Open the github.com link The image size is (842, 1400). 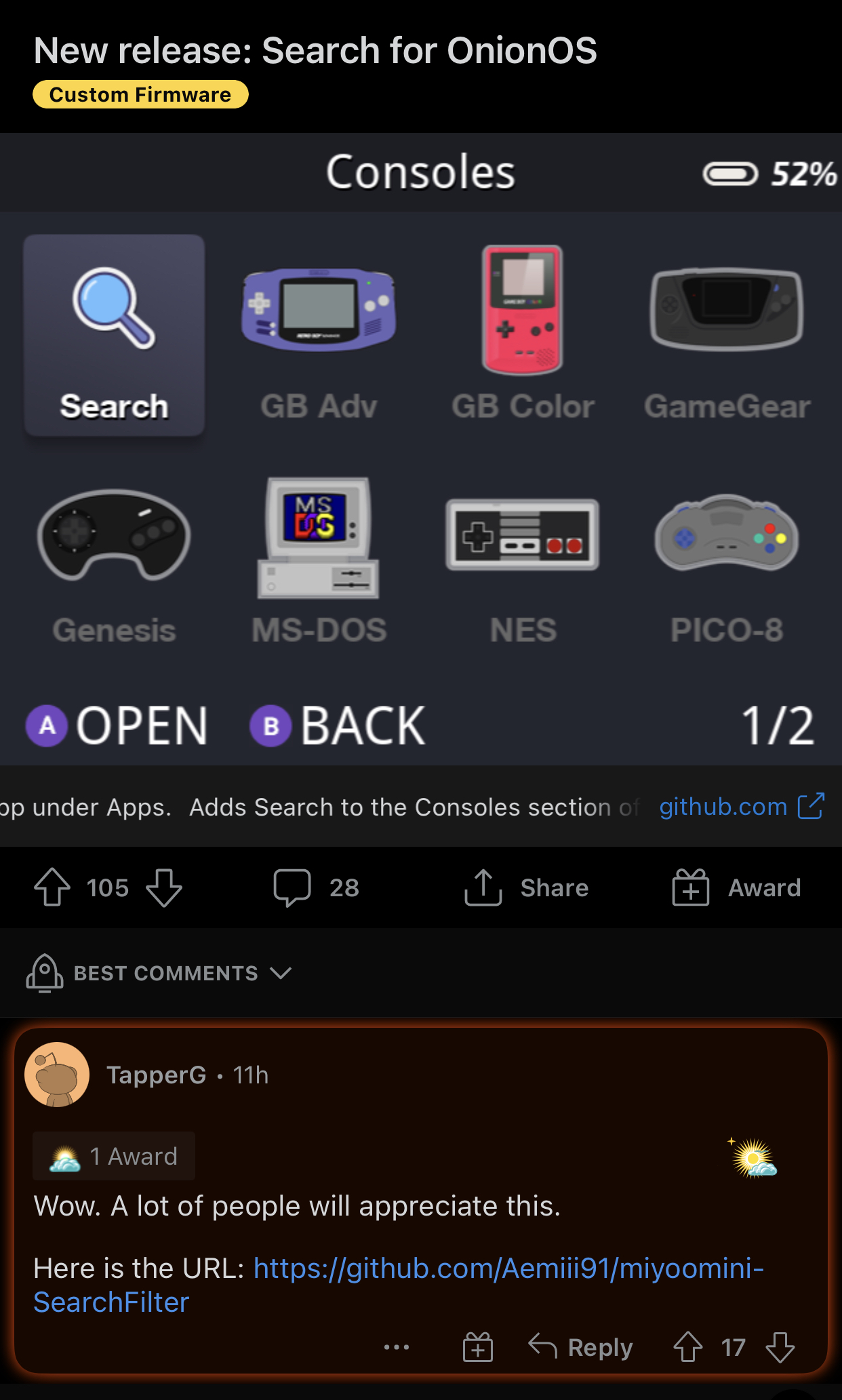coord(742,806)
